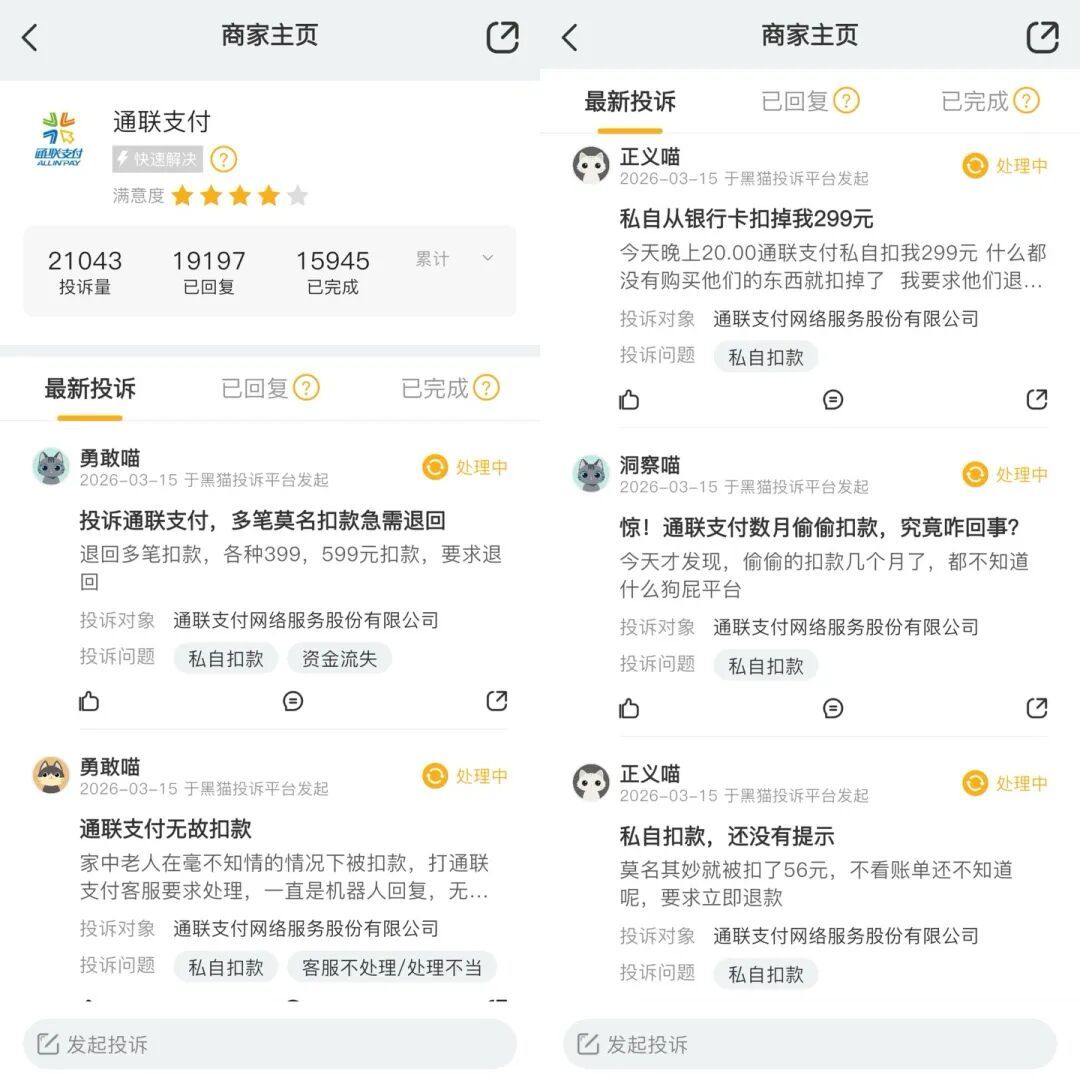Viewport: 1080px width, 1084px height.
Task: Like the complaint about 299元 deduction
Action: [629, 399]
